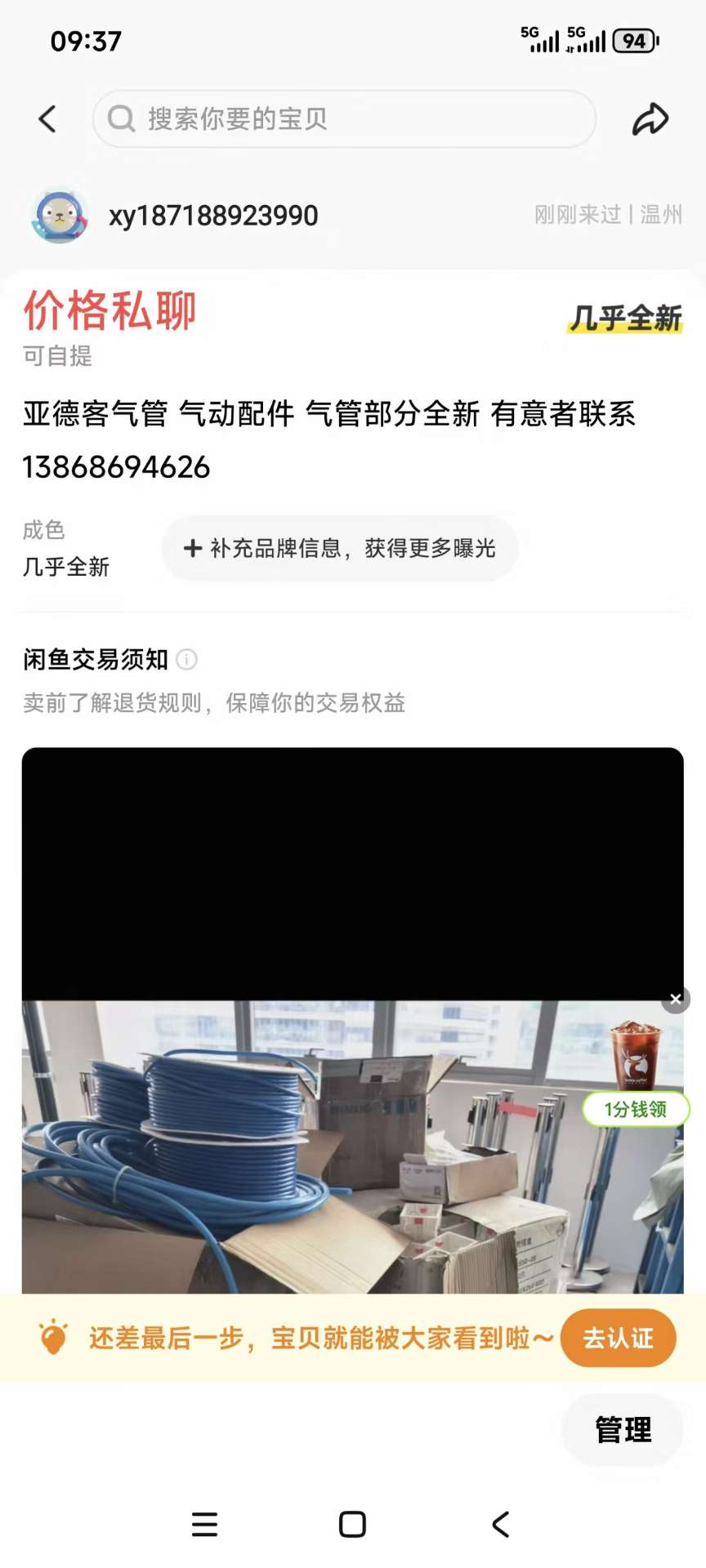Image resolution: width=706 pixels, height=1568 pixels.
Task: Add brand info for more exposure
Action: pos(340,548)
